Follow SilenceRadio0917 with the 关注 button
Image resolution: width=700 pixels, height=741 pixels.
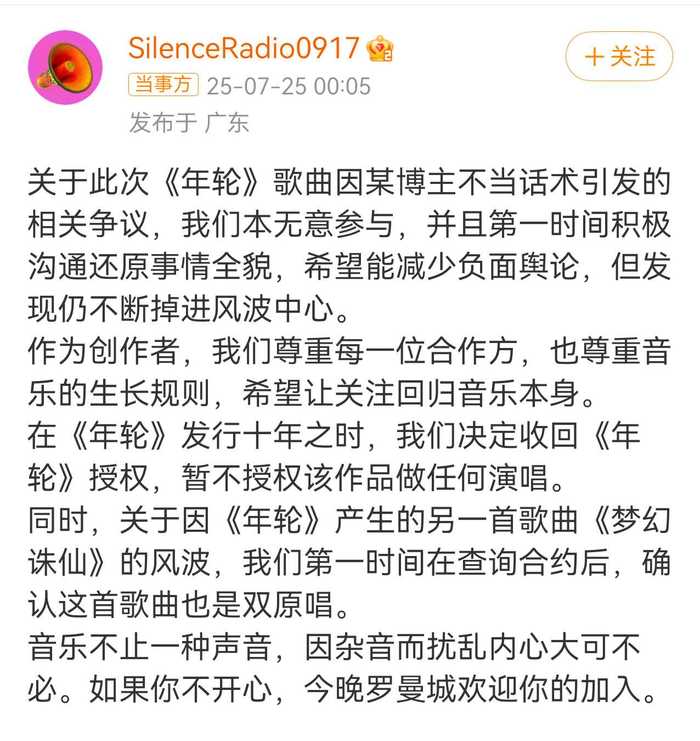(619, 56)
